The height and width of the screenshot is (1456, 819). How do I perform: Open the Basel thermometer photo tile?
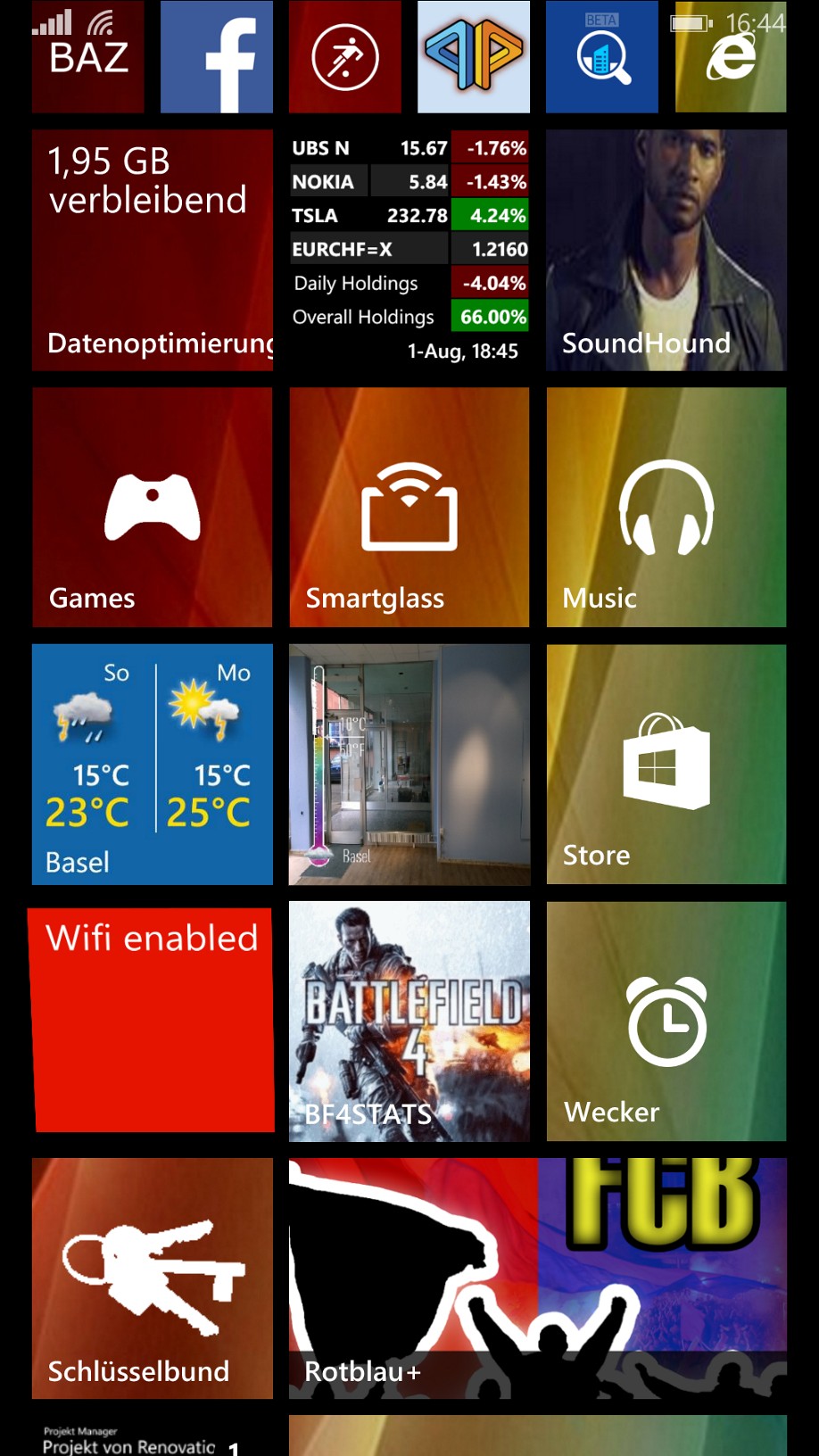409,764
